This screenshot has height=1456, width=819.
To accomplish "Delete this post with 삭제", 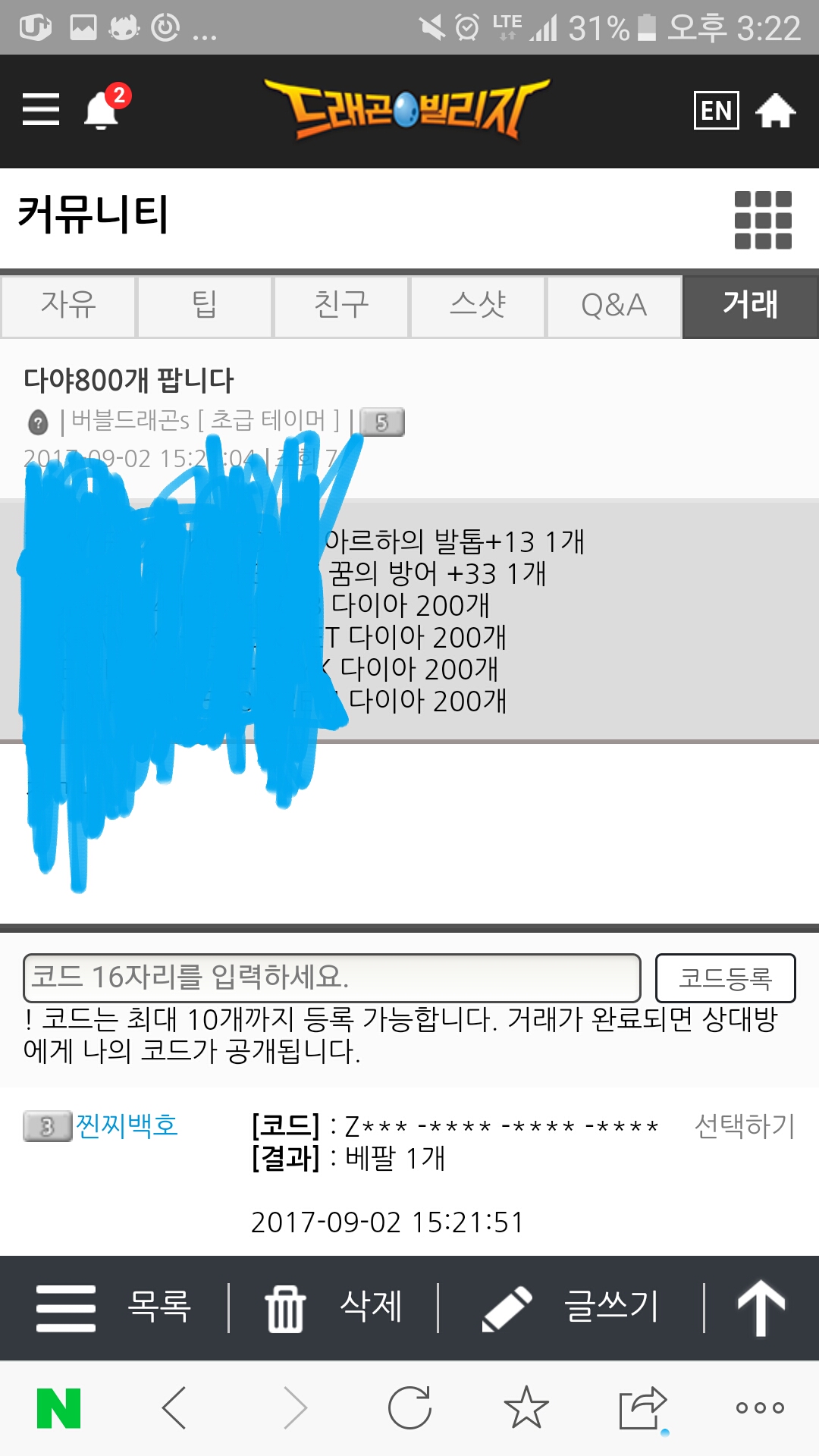I will point(334,1307).
